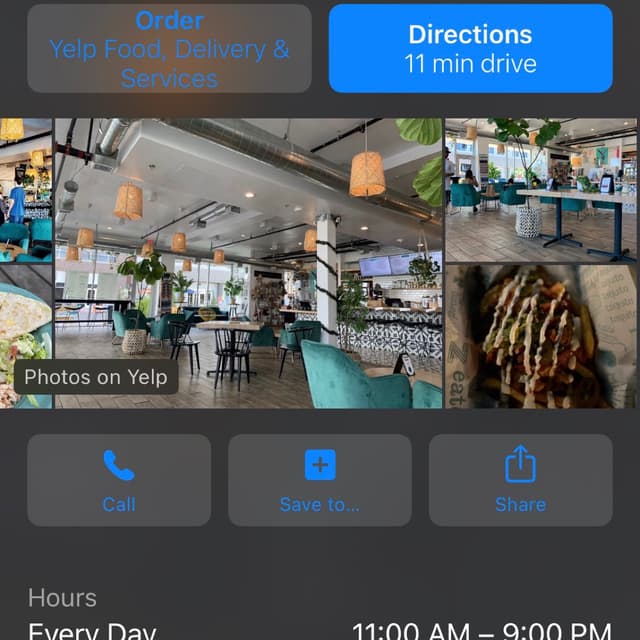Open the Save to... option
The width and height of the screenshot is (640, 640).
tap(319, 480)
